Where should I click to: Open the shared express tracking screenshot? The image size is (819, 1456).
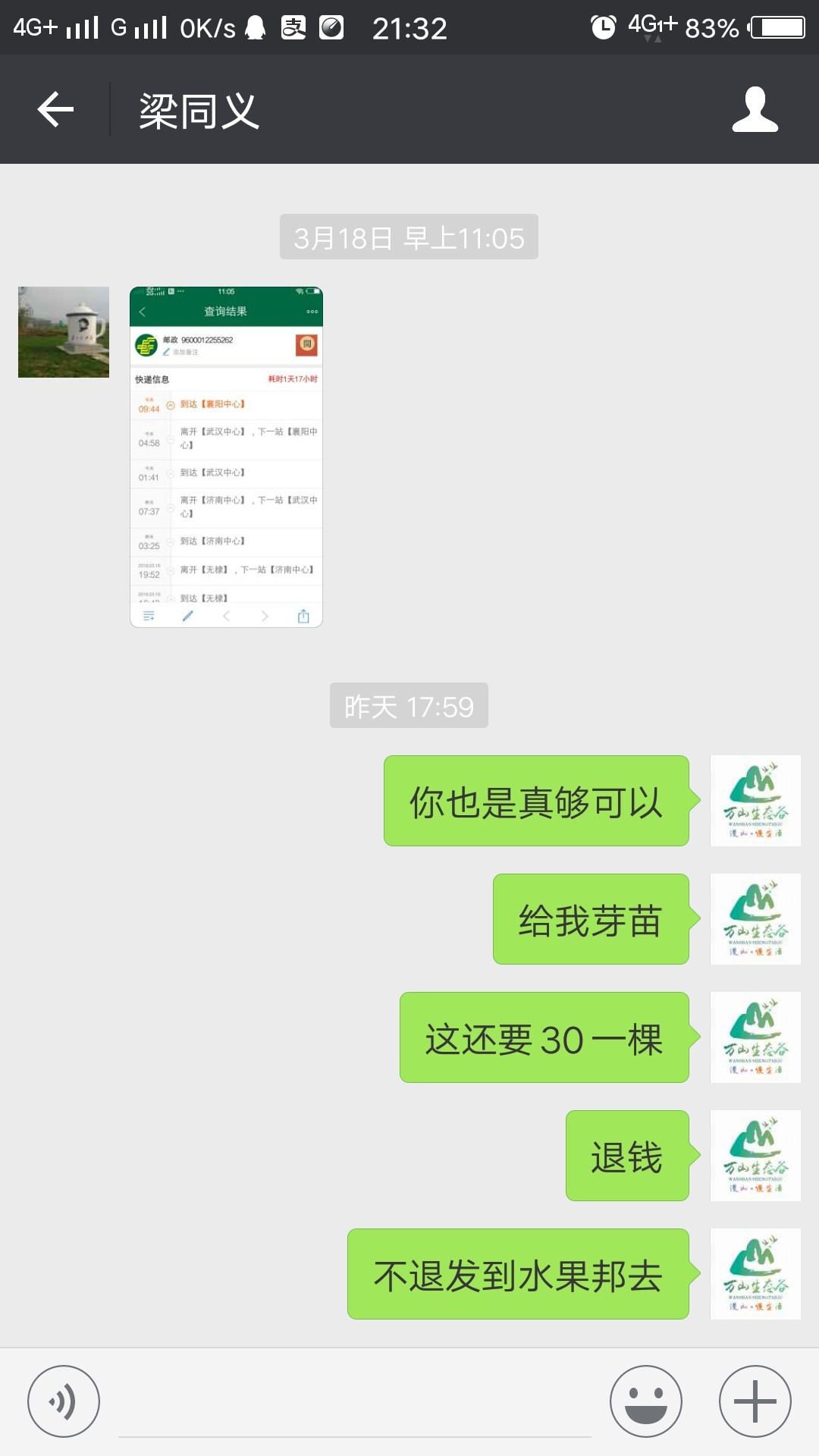[x=226, y=457]
